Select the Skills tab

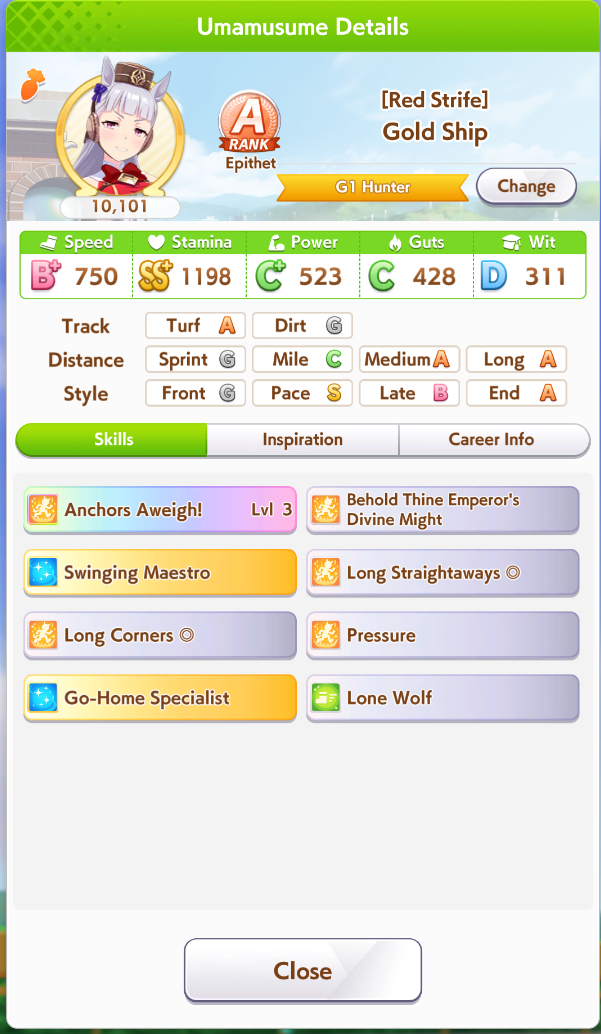pos(113,440)
